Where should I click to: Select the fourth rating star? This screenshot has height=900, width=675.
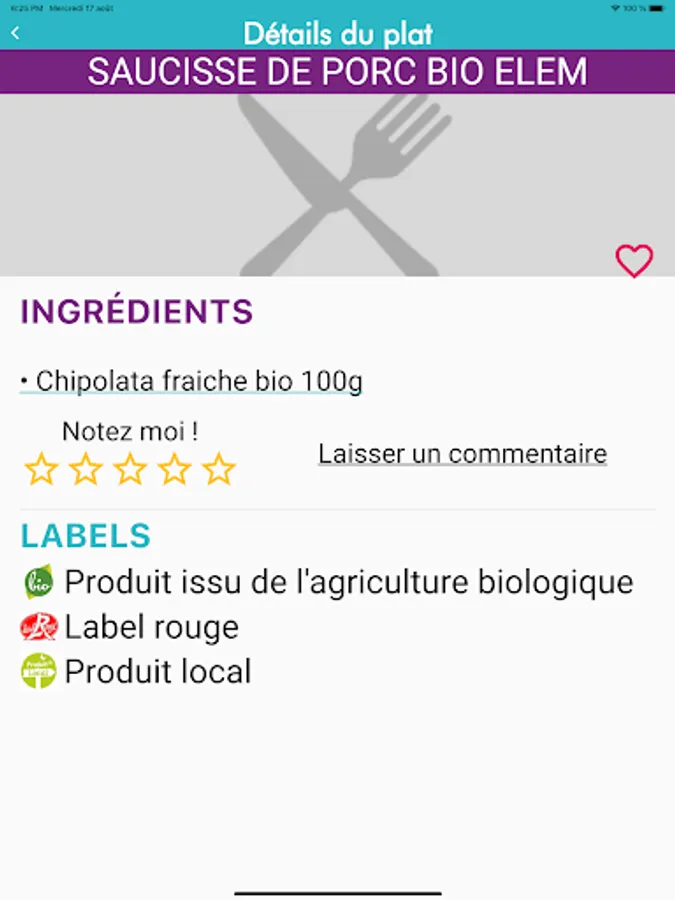click(174, 469)
